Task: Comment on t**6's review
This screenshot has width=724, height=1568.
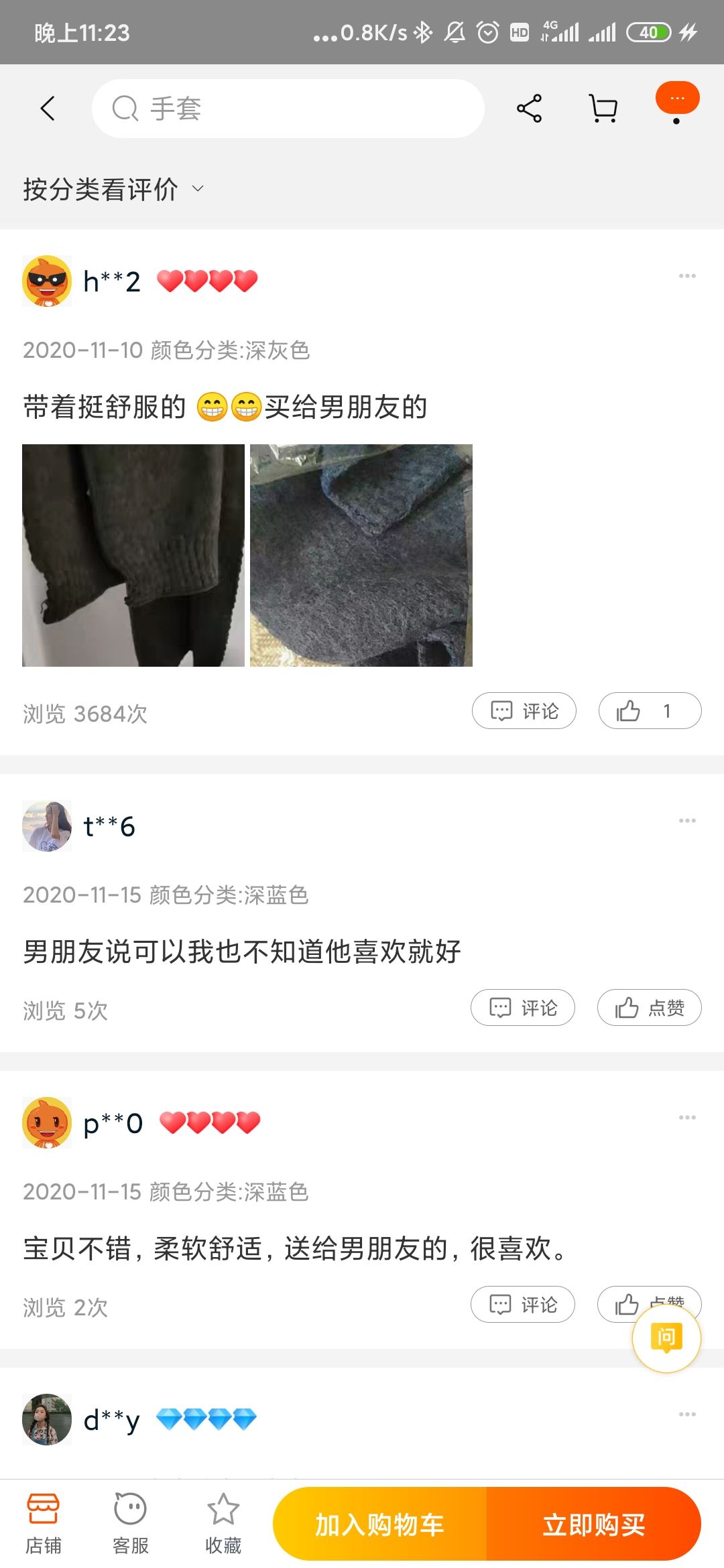Action: pos(523,1008)
